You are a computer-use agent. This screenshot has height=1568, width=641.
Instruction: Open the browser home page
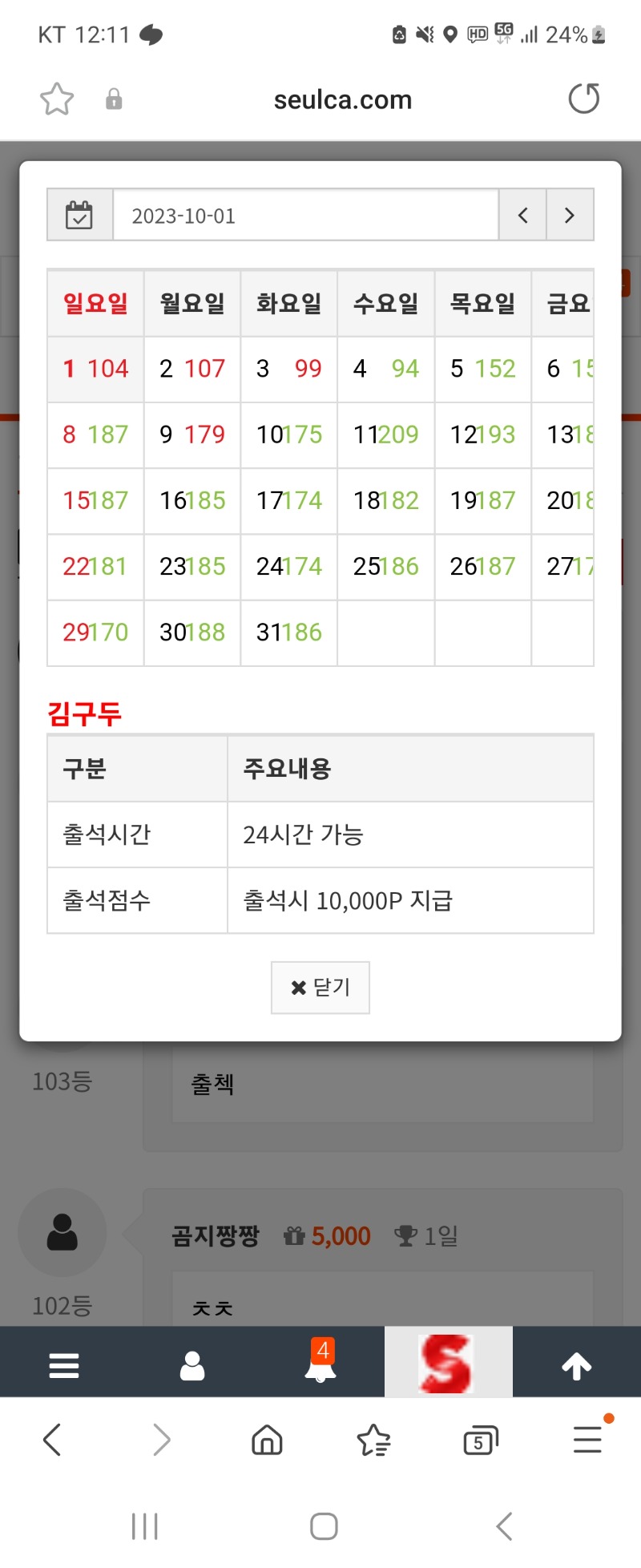[267, 1440]
